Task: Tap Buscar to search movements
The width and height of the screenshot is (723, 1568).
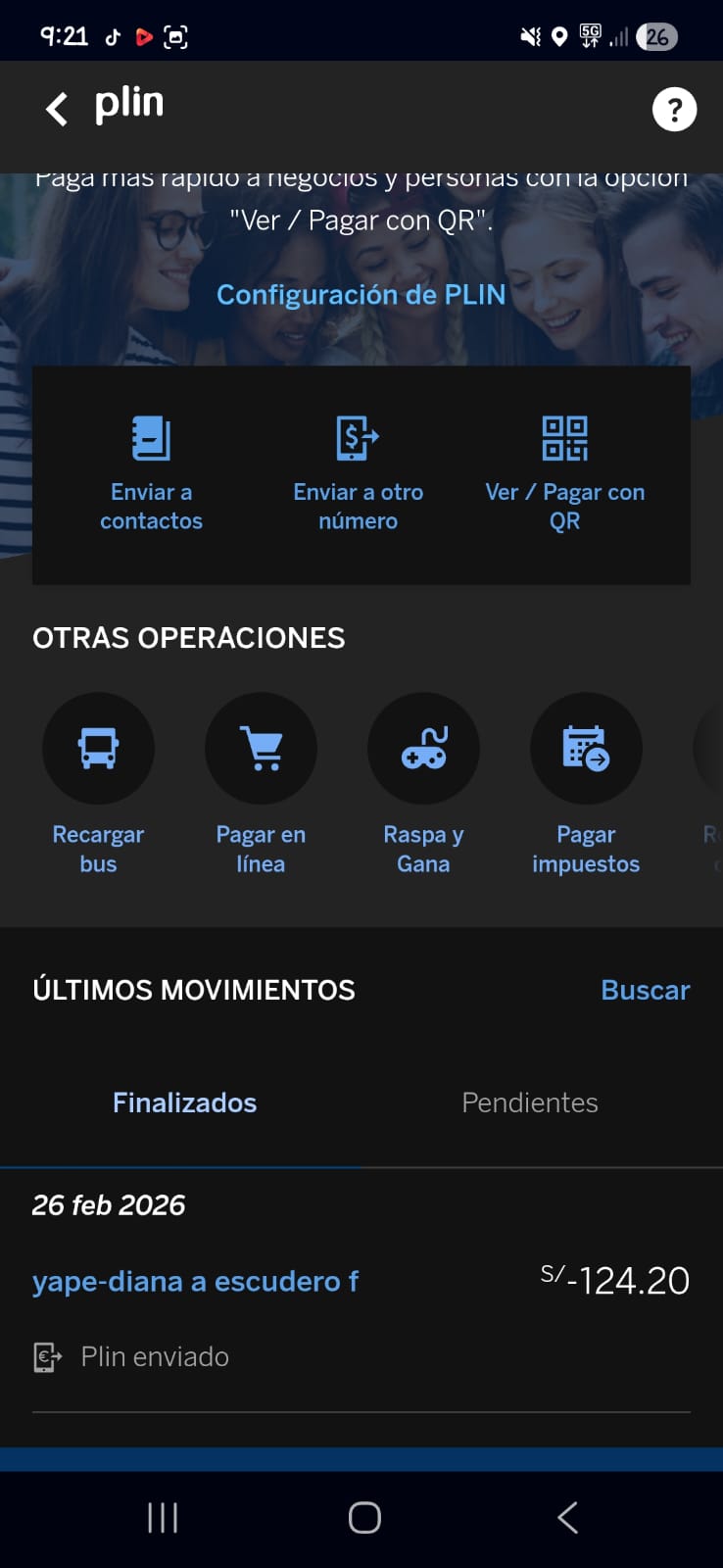Action: (x=645, y=990)
